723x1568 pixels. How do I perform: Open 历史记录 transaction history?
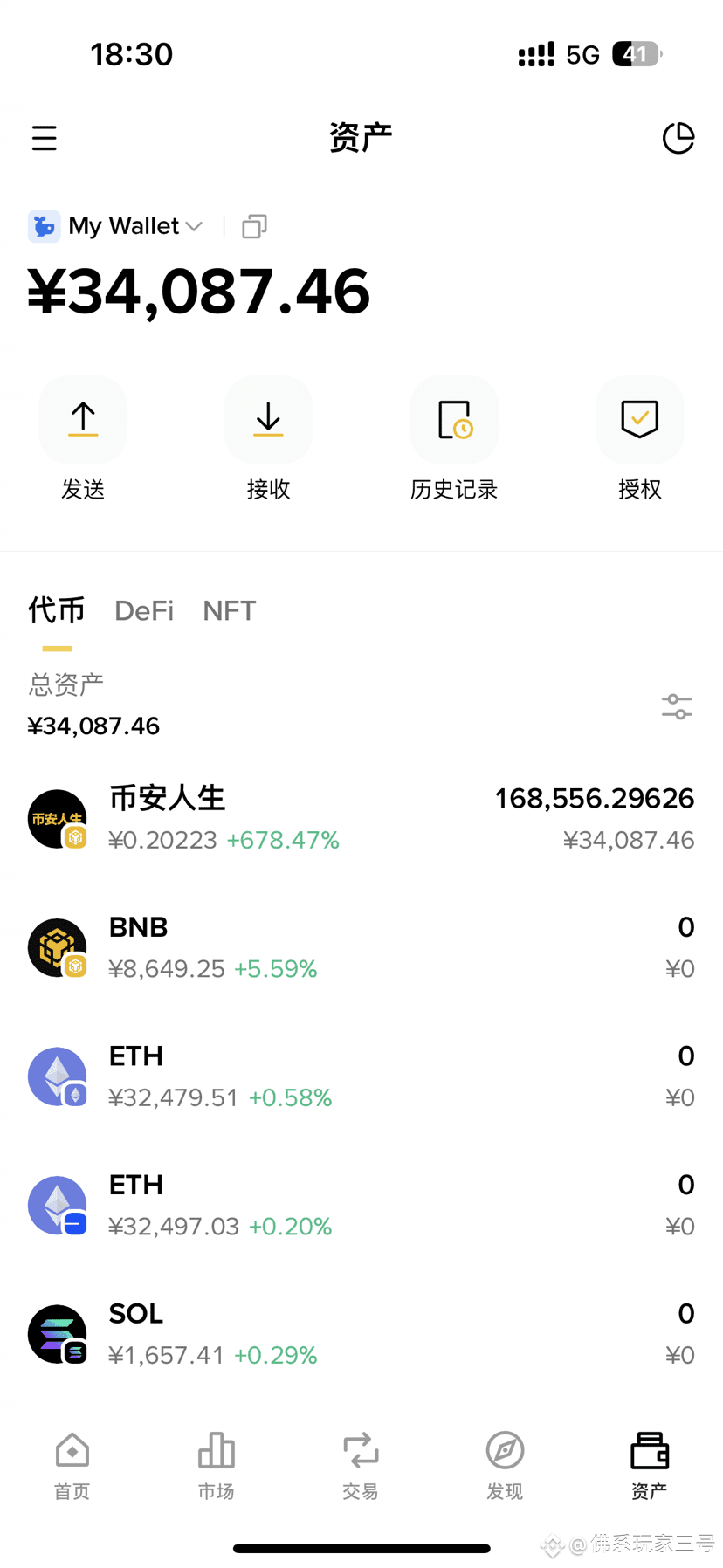(454, 420)
